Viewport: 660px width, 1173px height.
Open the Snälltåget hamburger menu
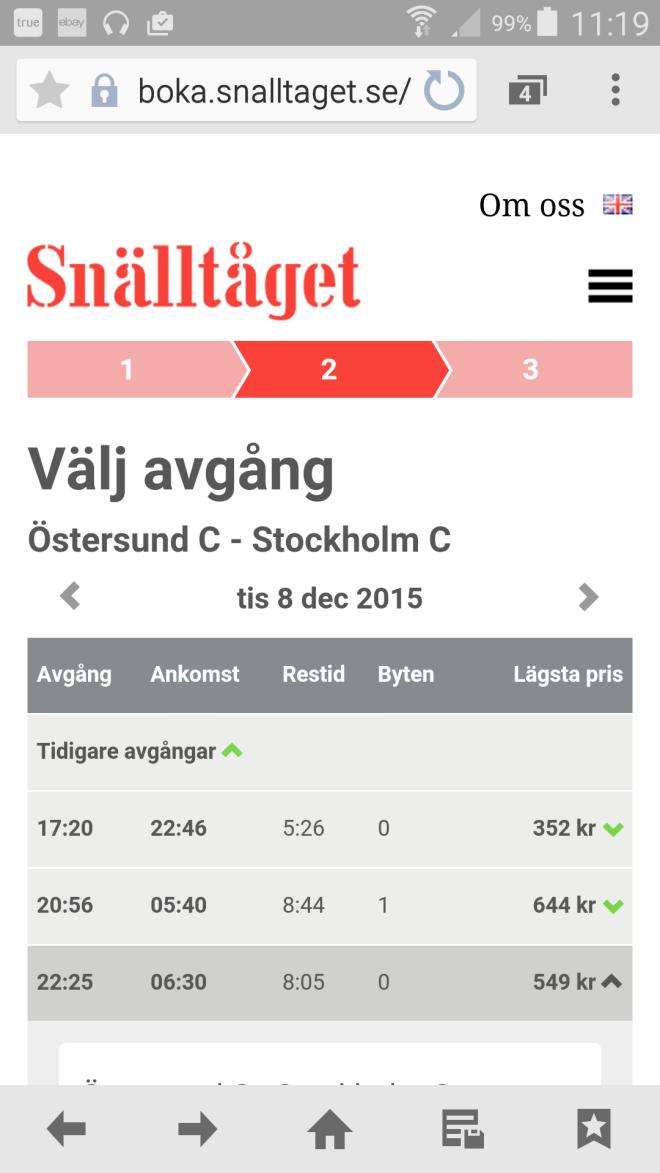pos(610,286)
